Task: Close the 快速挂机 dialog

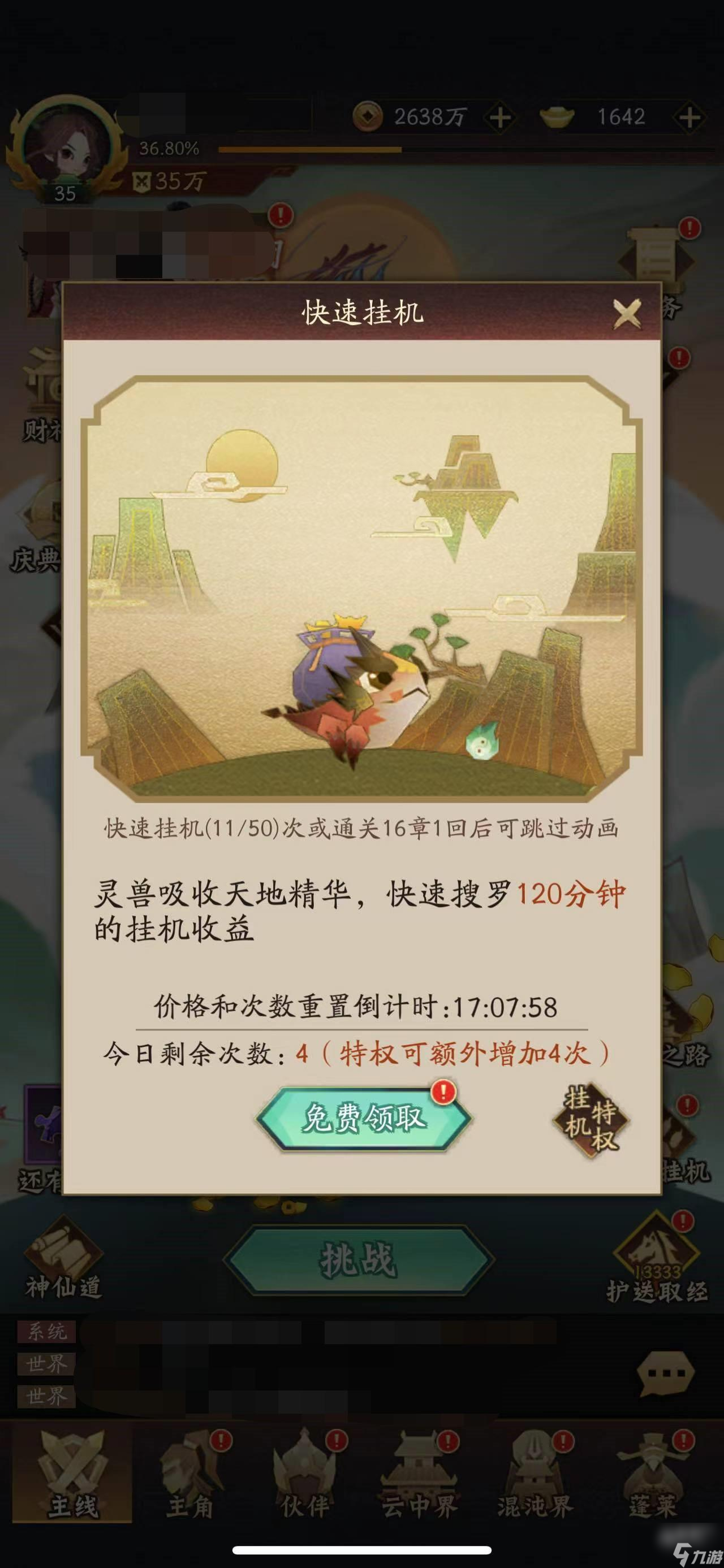Action: 627,314
